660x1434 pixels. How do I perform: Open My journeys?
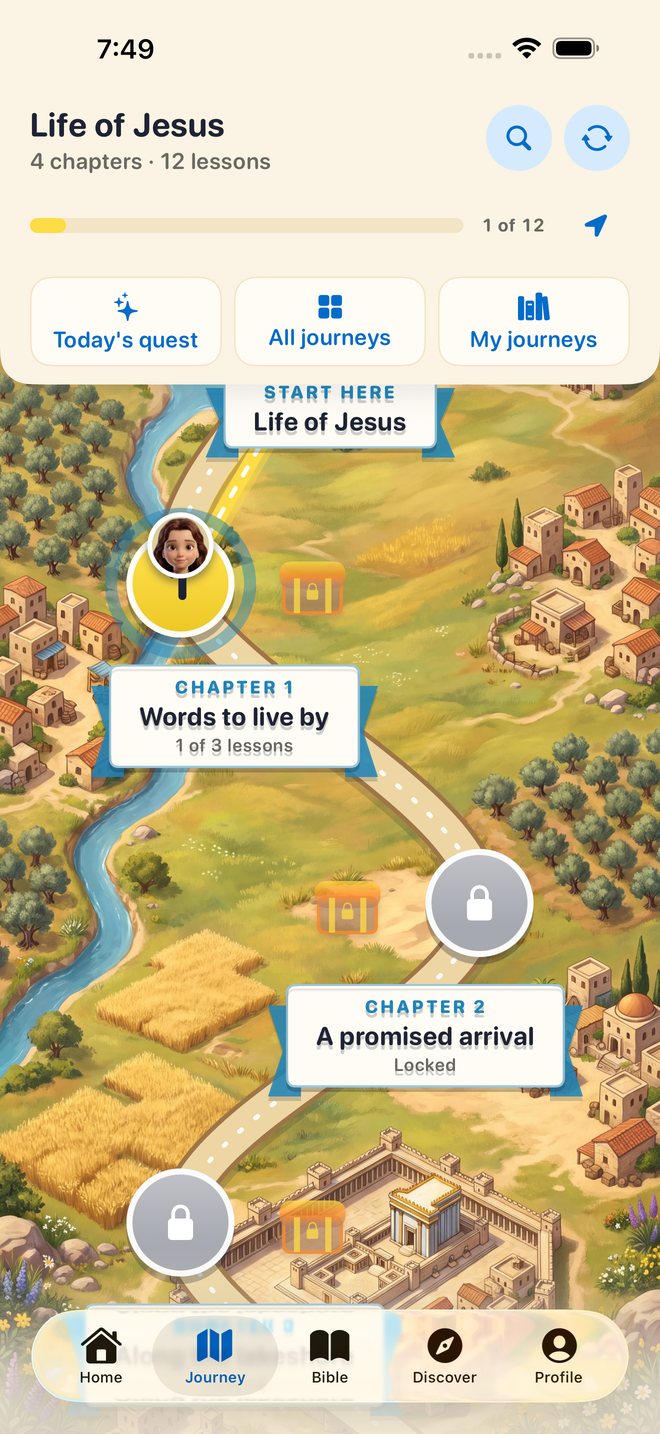click(534, 321)
